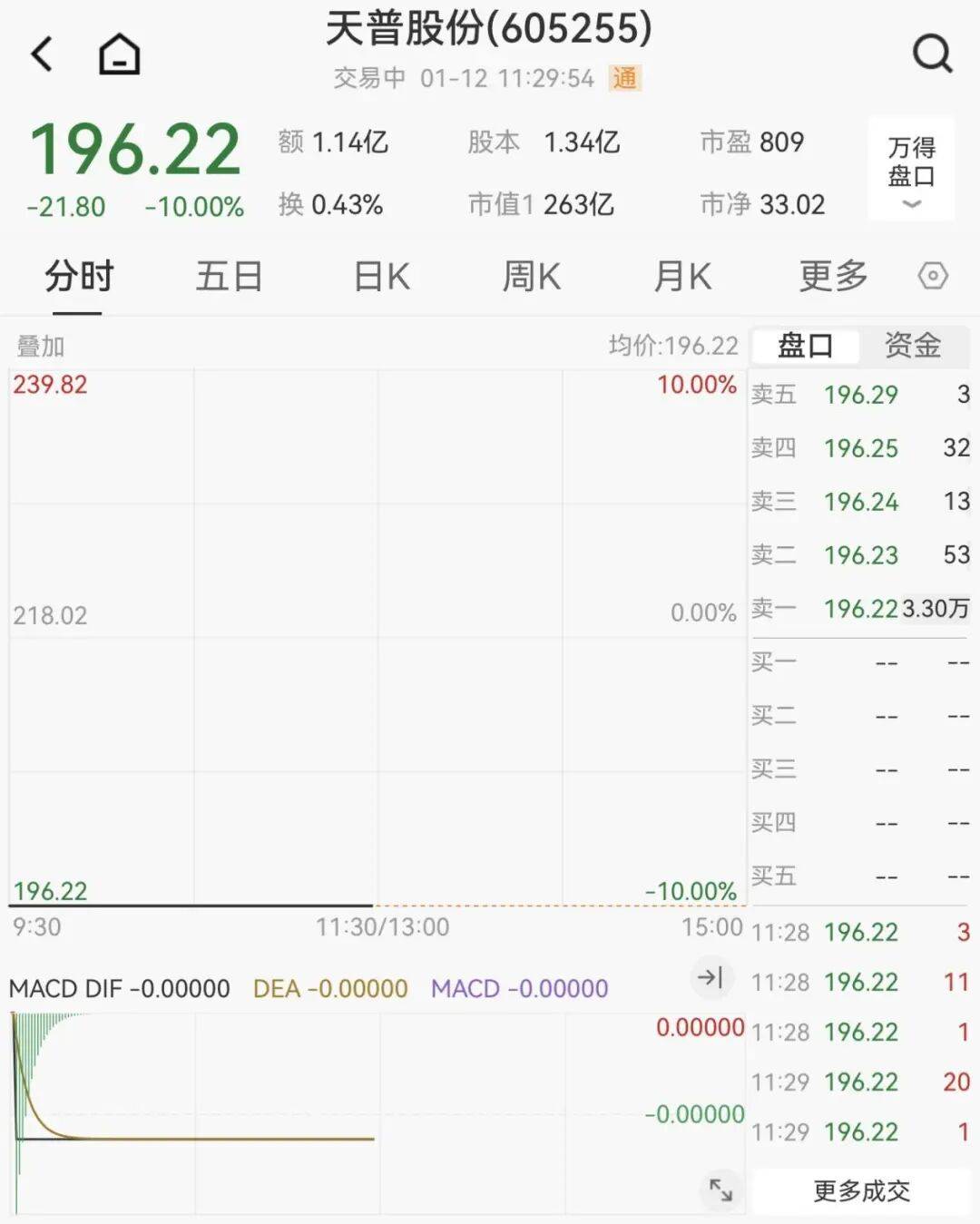980x1224 pixels.
Task: Expand chart fullscreen with diagonal arrows icon
Action: (719, 1190)
